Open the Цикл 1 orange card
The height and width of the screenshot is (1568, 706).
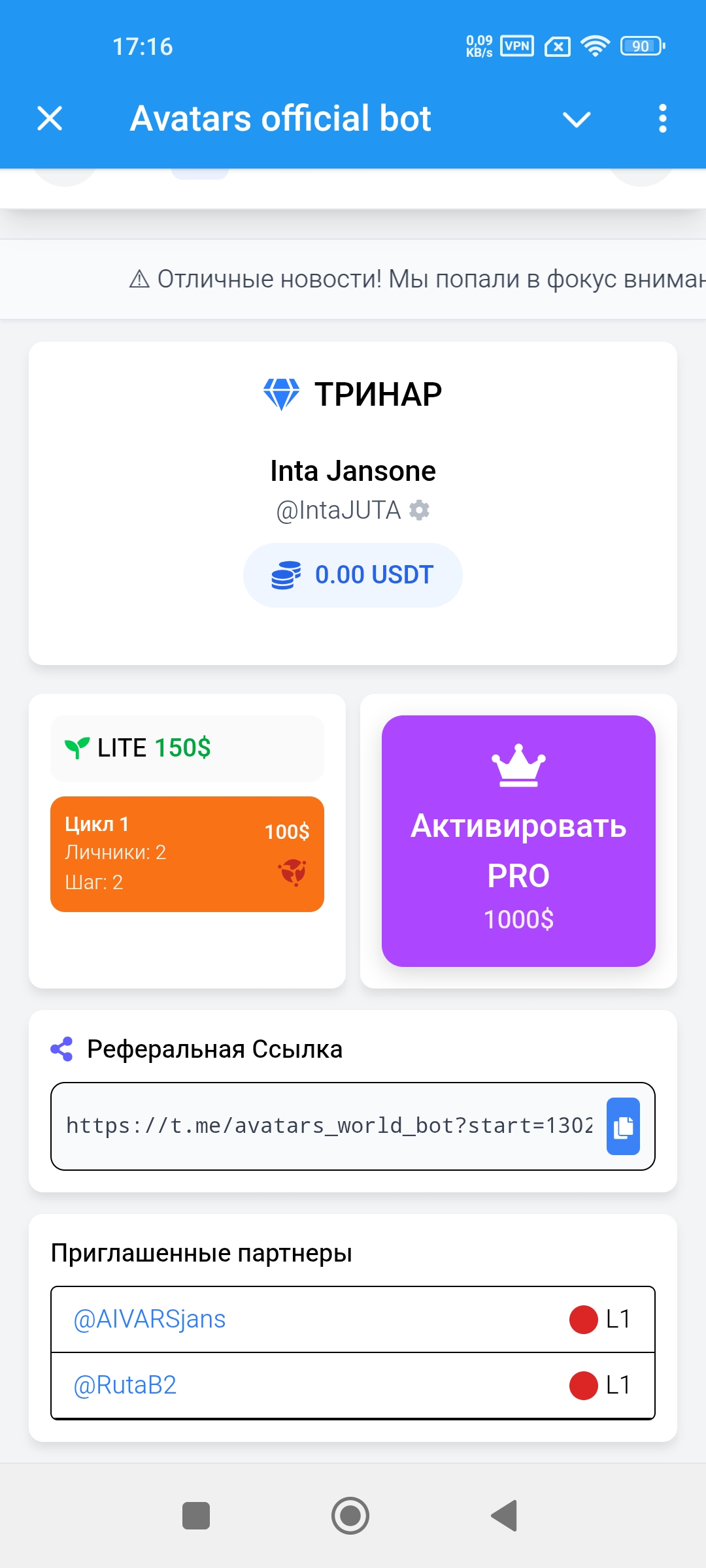tap(187, 853)
